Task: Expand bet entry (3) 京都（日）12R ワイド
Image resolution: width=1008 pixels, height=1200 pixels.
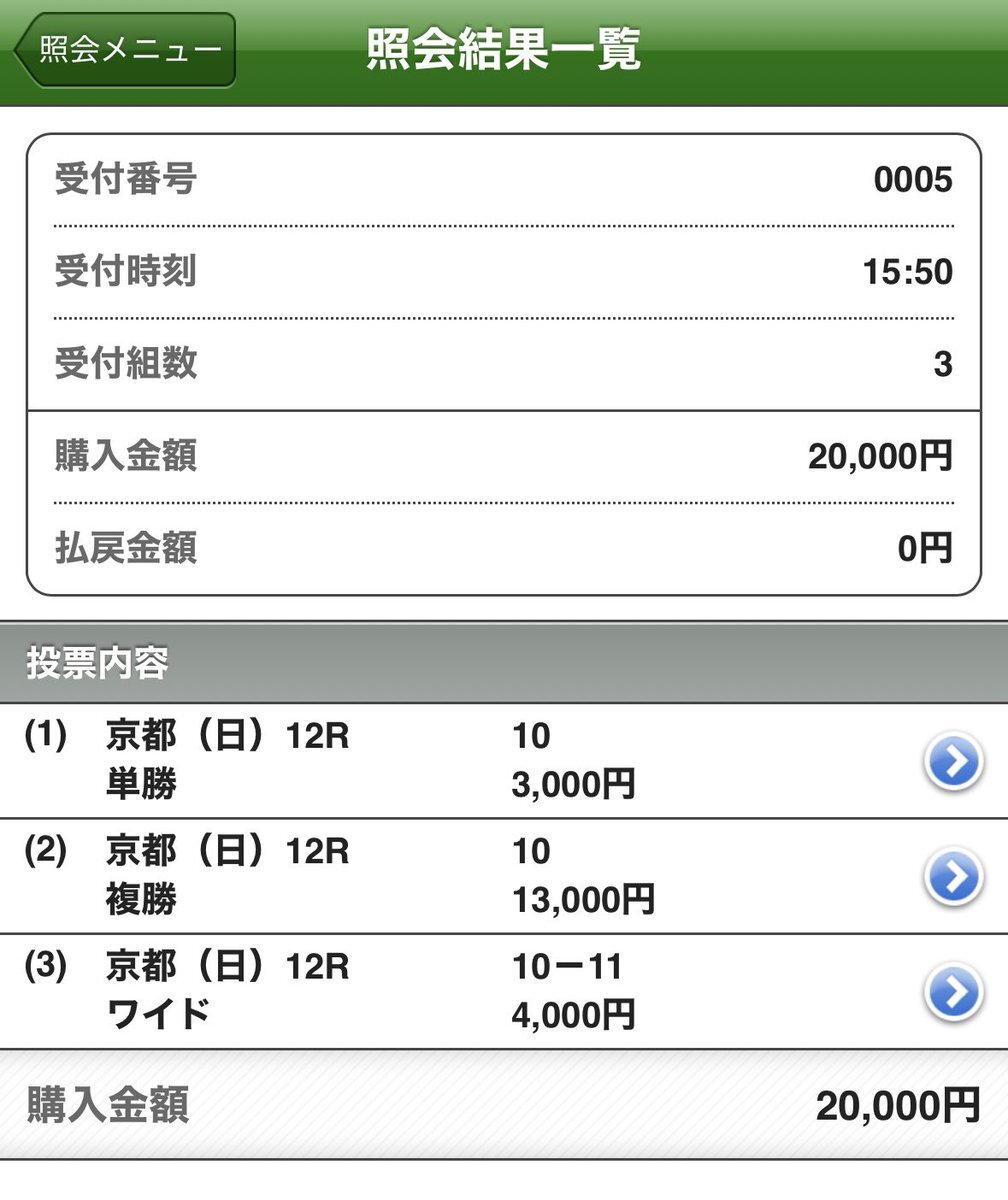Action: [400, 991]
